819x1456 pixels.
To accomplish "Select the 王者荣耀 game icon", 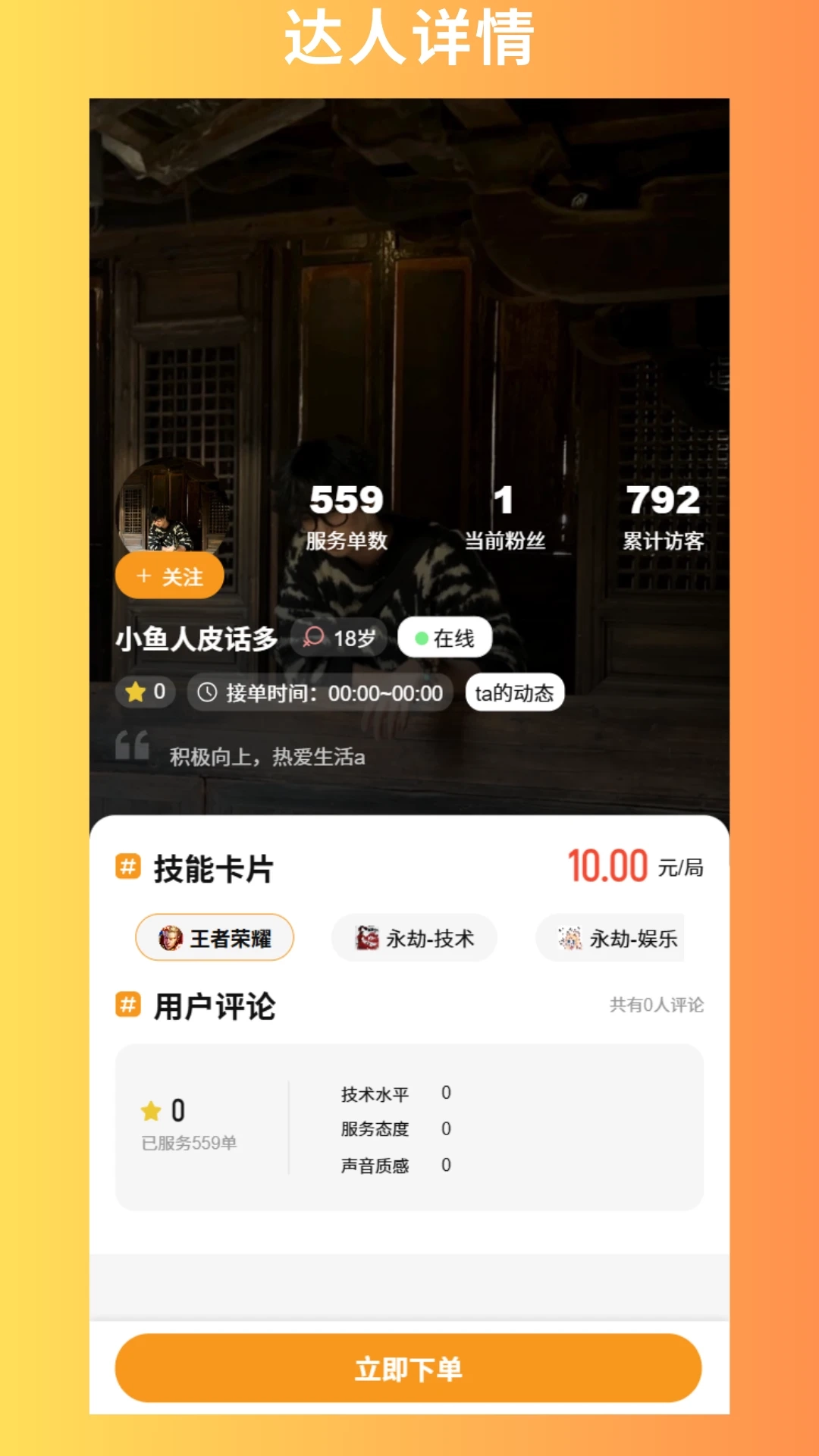I will (172, 937).
